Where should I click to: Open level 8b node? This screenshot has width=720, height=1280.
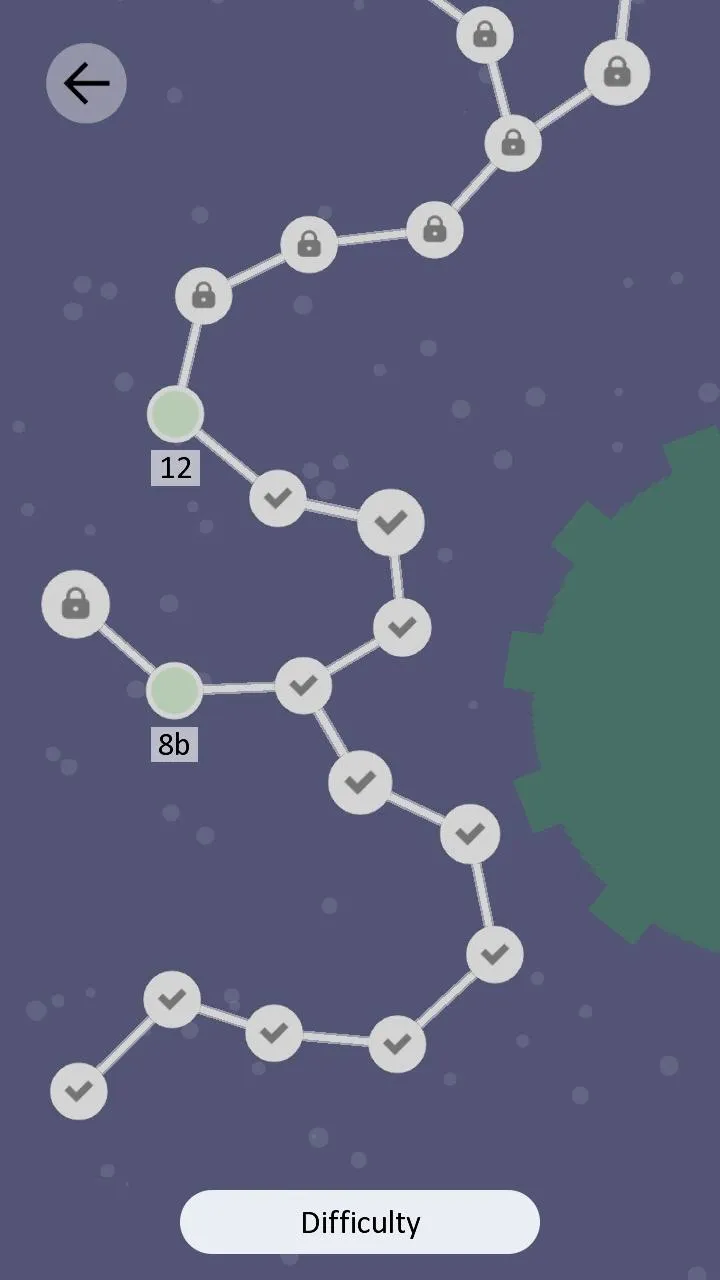coord(175,689)
